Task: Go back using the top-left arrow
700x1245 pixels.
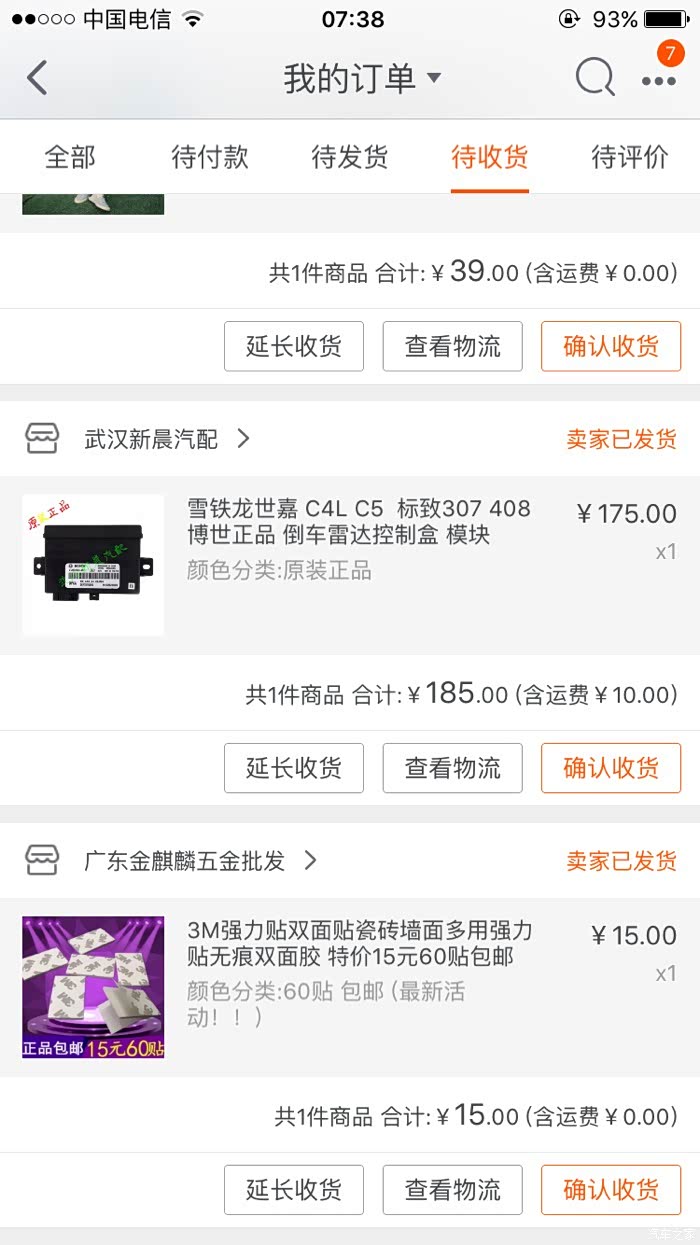Action: (37, 78)
